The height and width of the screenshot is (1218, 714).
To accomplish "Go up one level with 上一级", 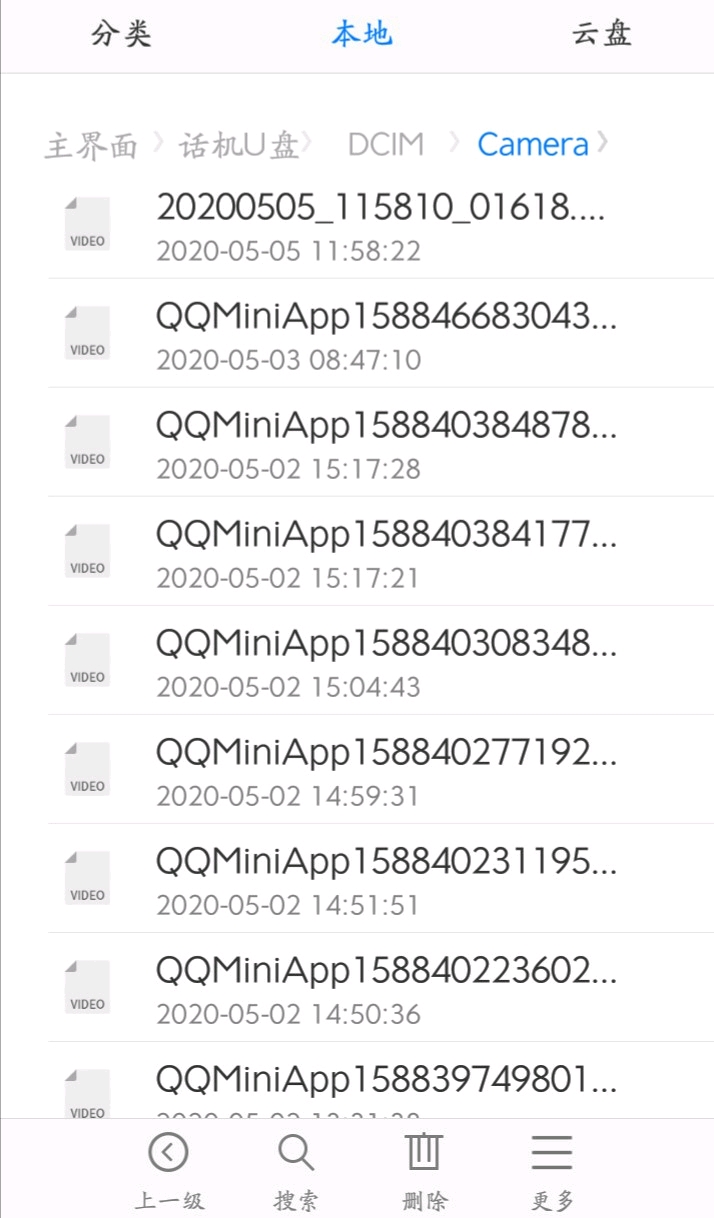I will [168, 1171].
